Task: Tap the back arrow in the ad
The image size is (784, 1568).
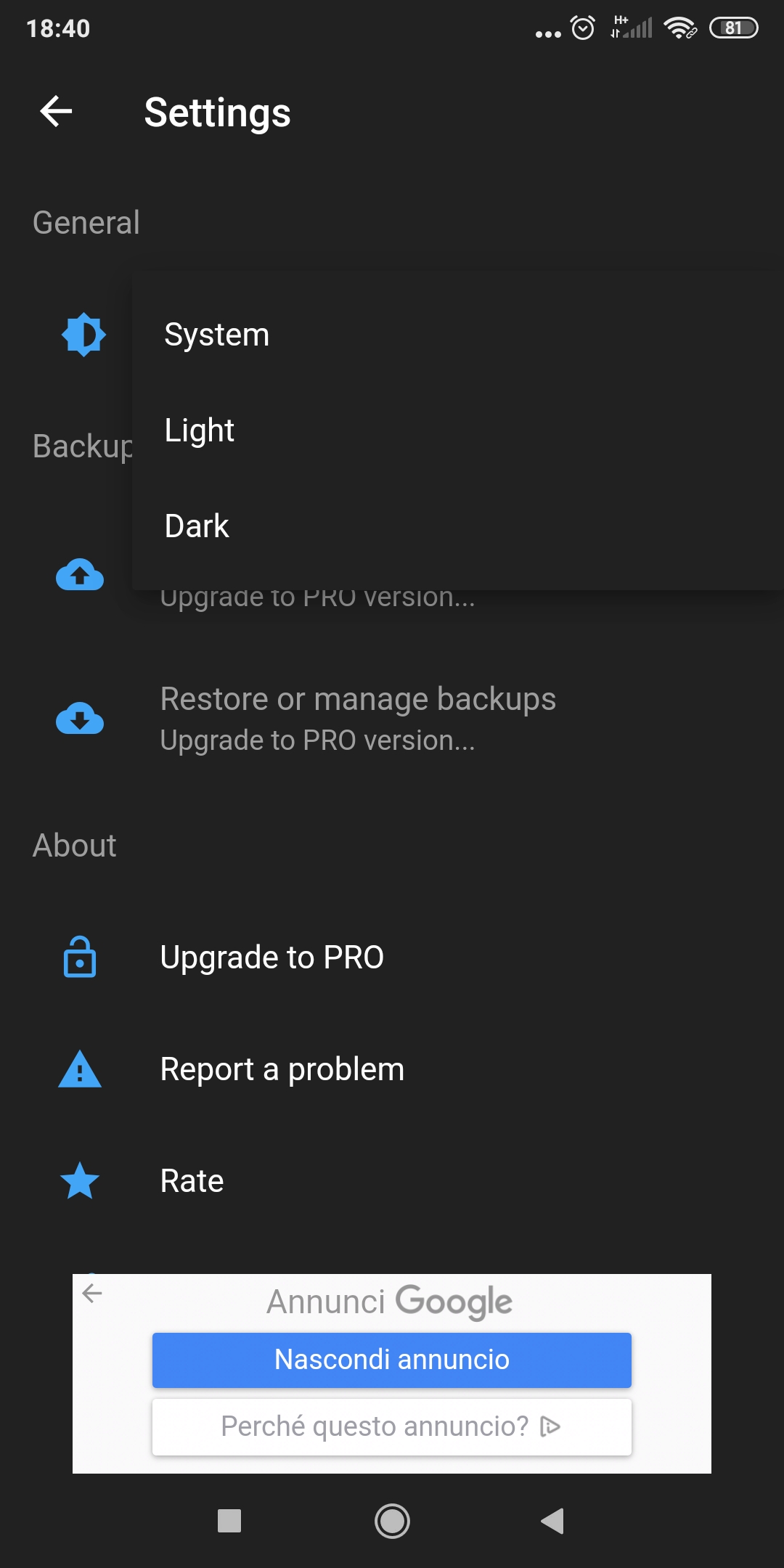Action: [92, 1293]
